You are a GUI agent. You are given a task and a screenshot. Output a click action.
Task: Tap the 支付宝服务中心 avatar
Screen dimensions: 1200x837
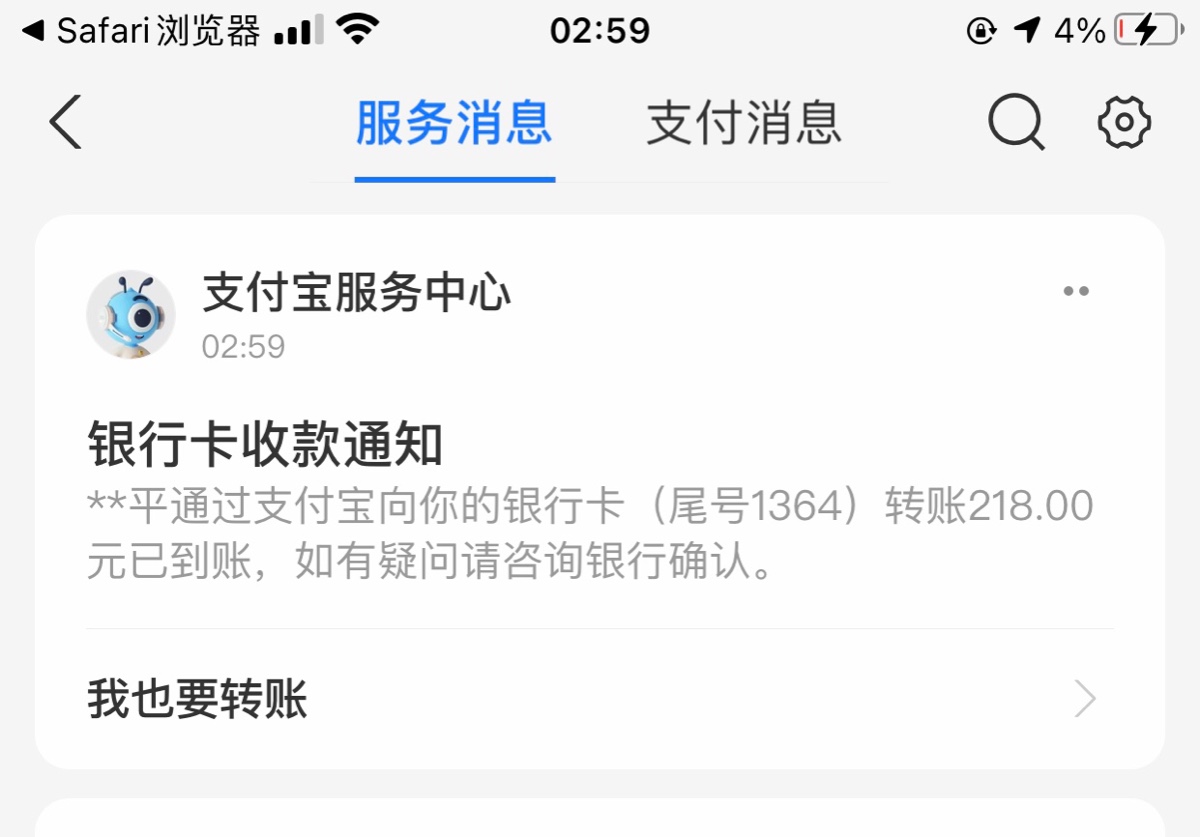coord(131,314)
